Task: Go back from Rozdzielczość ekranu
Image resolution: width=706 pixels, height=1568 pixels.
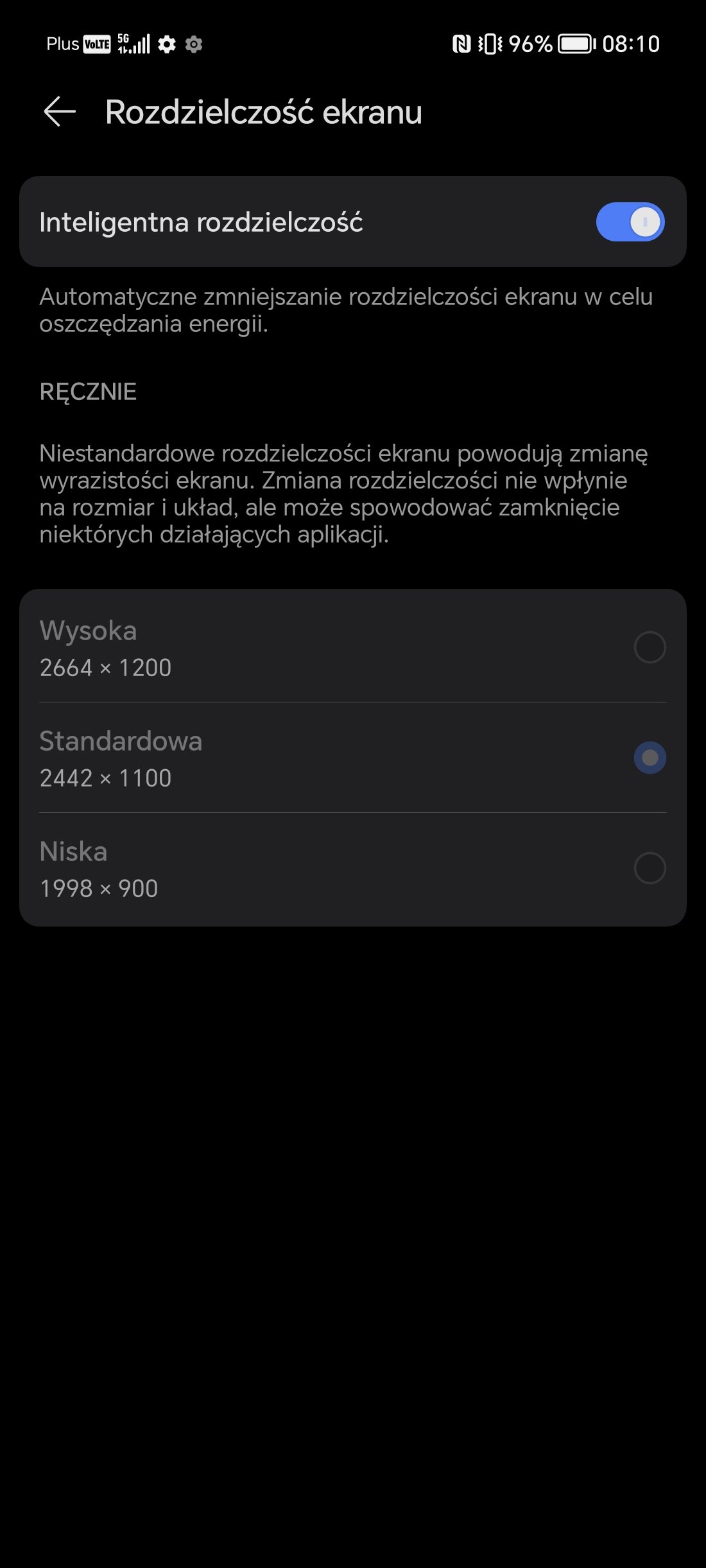Action: [x=60, y=112]
